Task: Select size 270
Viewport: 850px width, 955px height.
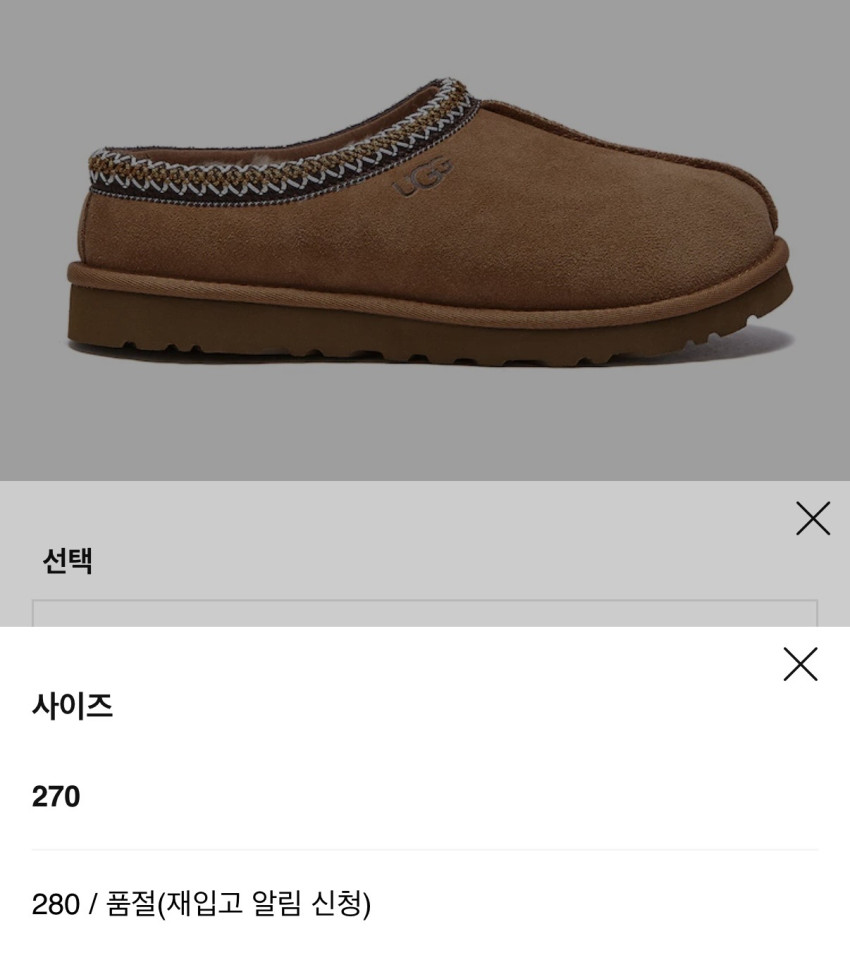Action: [x=424, y=797]
